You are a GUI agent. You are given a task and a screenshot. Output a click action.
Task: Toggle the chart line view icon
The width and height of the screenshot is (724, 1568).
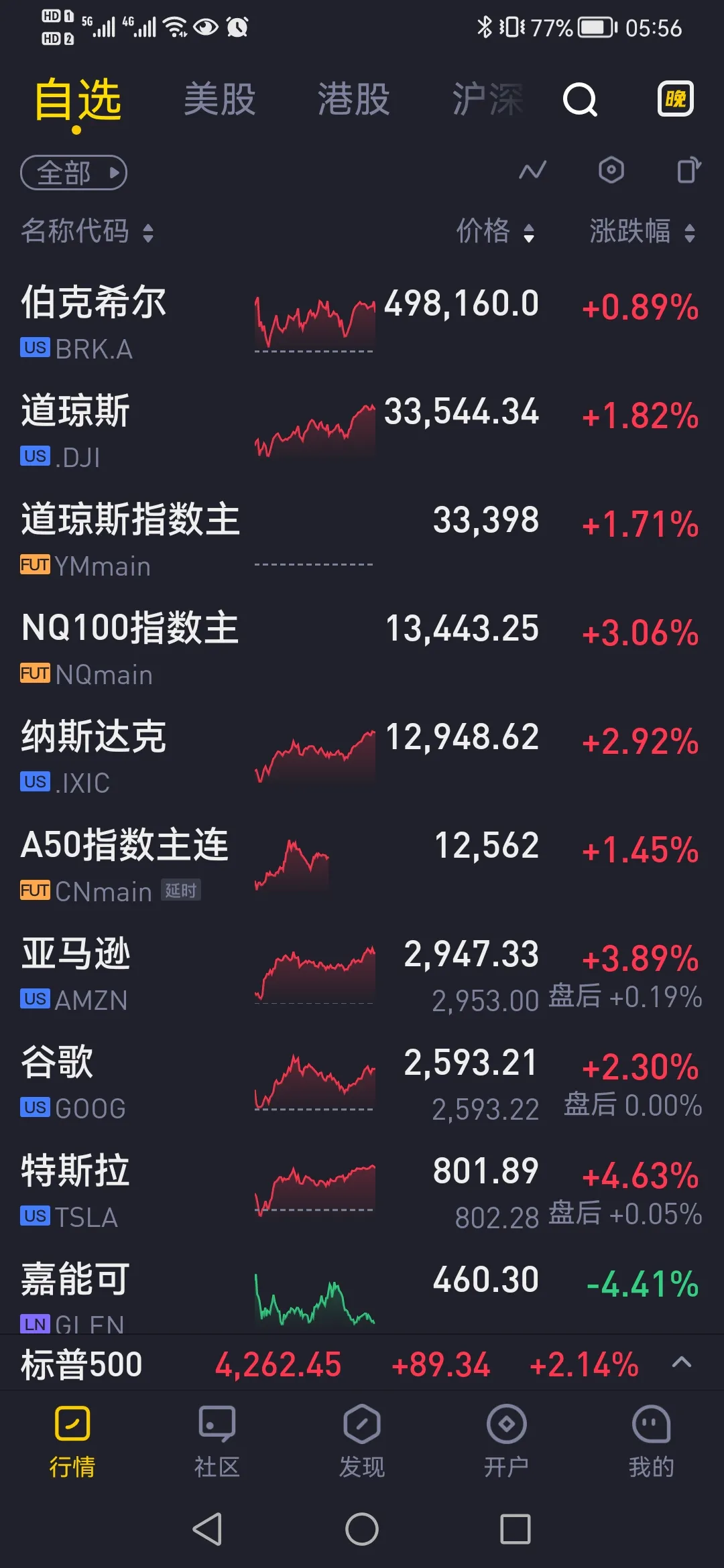pyautogui.click(x=533, y=171)
